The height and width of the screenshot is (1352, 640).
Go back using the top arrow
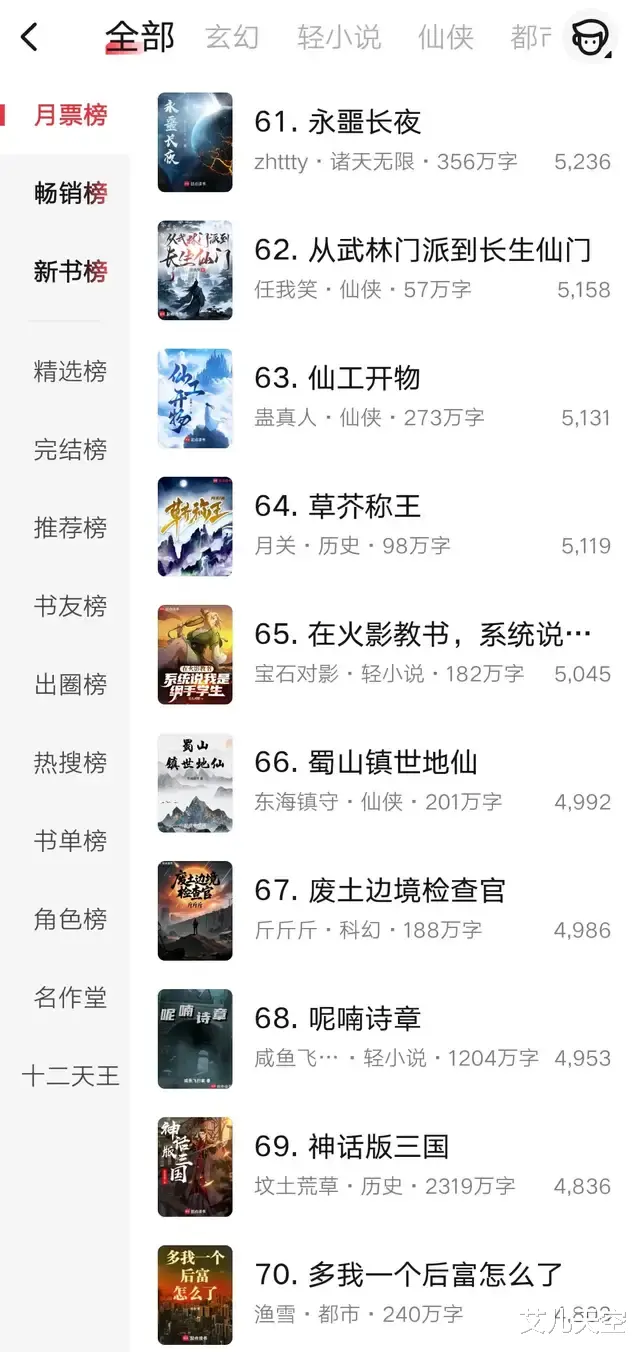tap(30, 38)
